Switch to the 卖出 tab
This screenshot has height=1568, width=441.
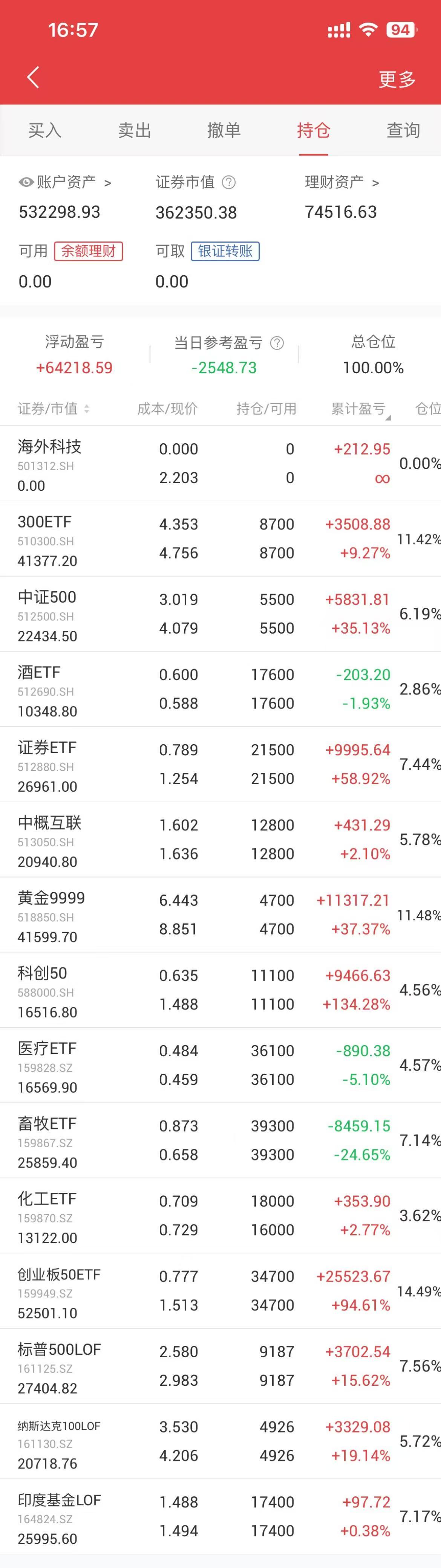coord(134,130)
